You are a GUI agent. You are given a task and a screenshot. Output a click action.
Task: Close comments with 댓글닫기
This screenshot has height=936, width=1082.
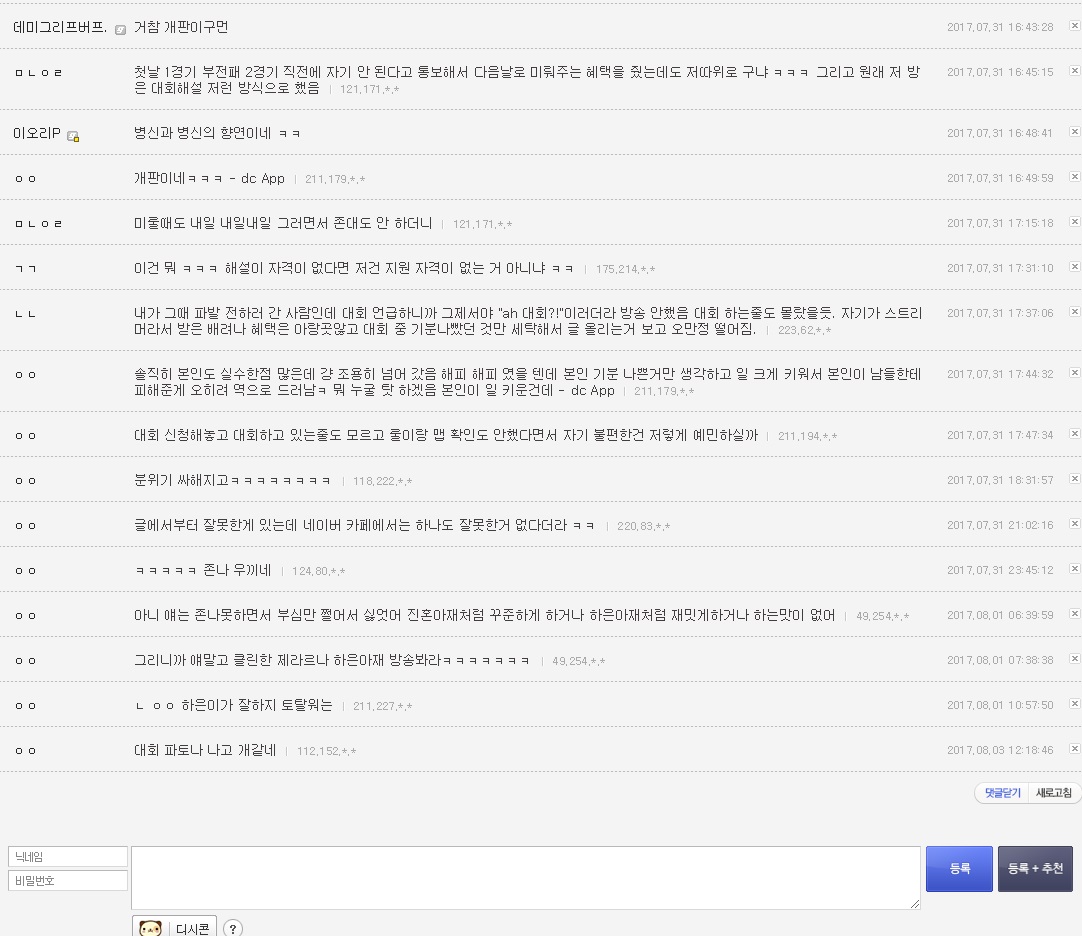tap(1002, 793)
